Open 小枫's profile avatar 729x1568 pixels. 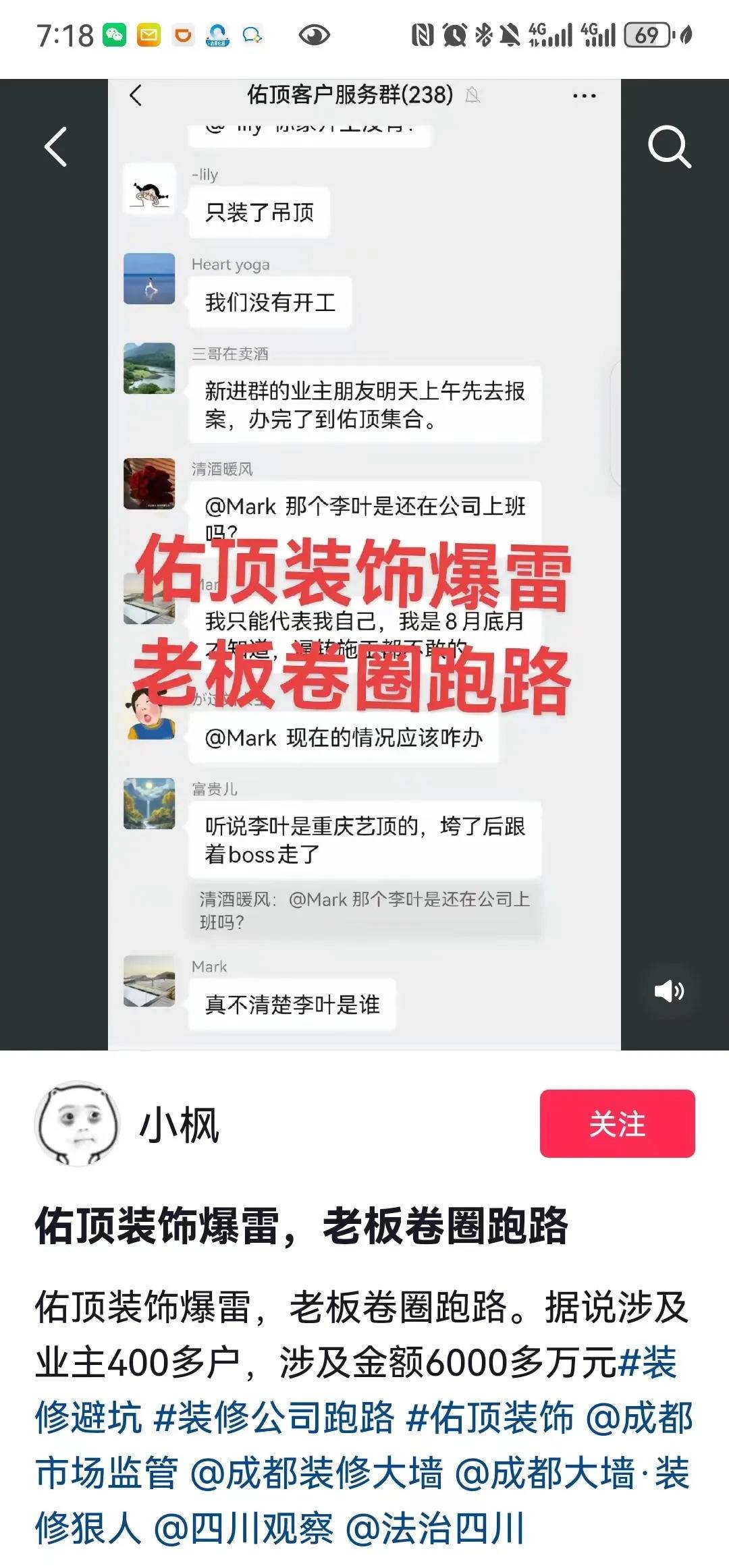[78, 1123]
